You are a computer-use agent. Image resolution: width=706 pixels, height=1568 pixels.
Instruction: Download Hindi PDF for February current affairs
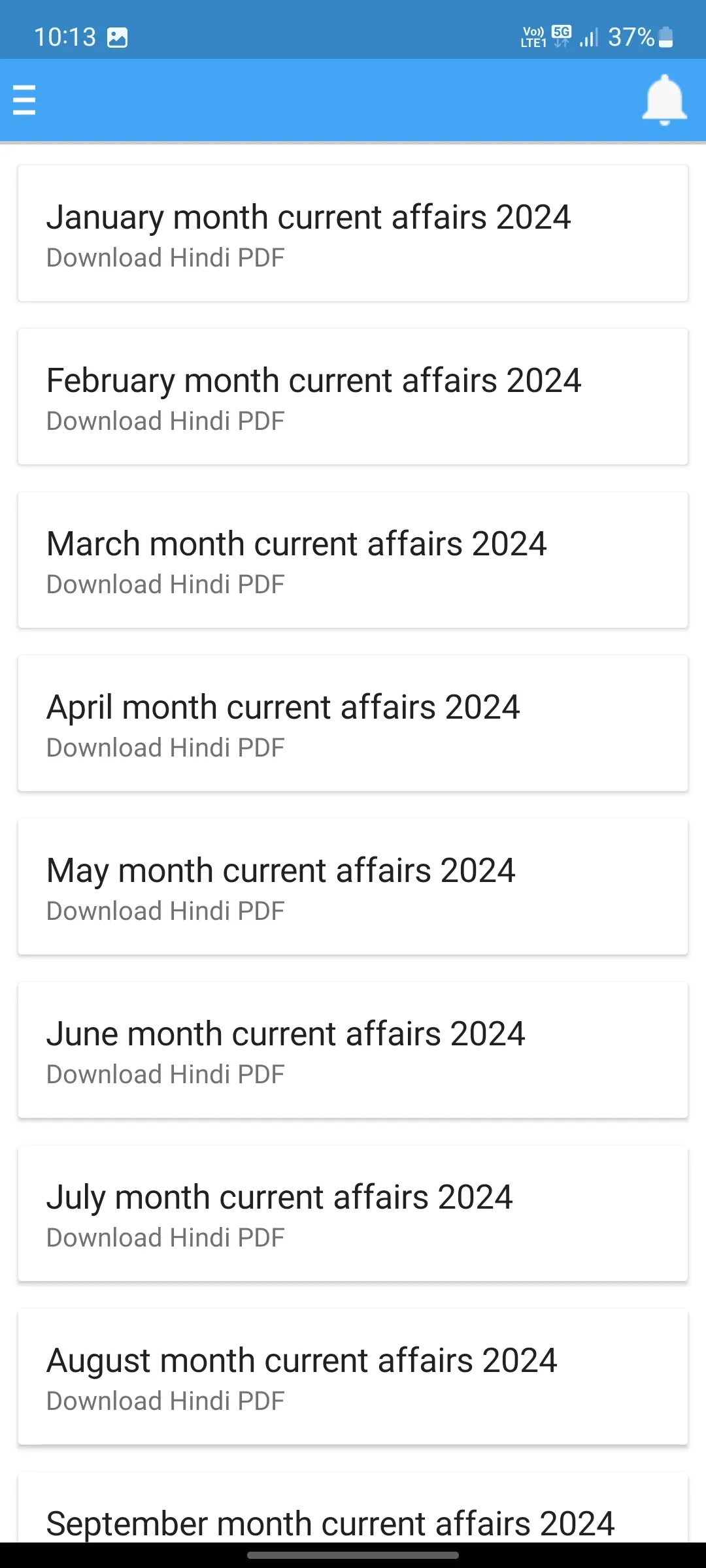165,421
